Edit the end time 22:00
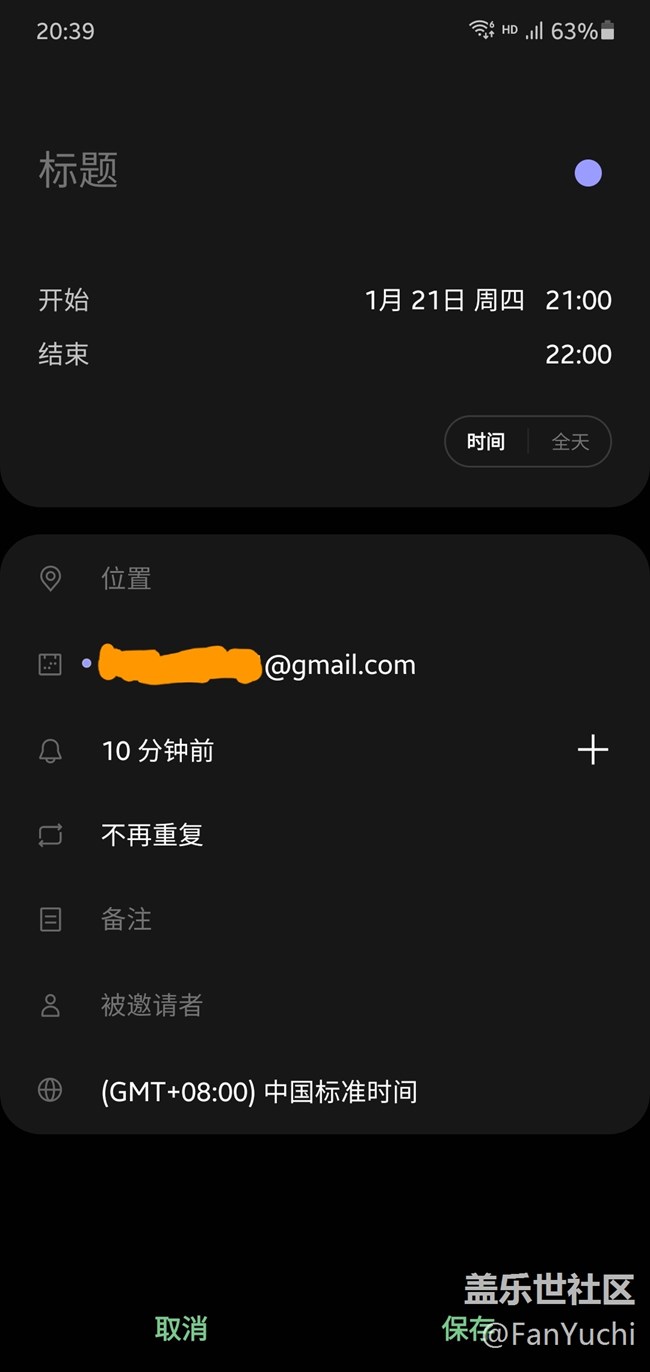 pyautogui.click(x=578, y=354)
